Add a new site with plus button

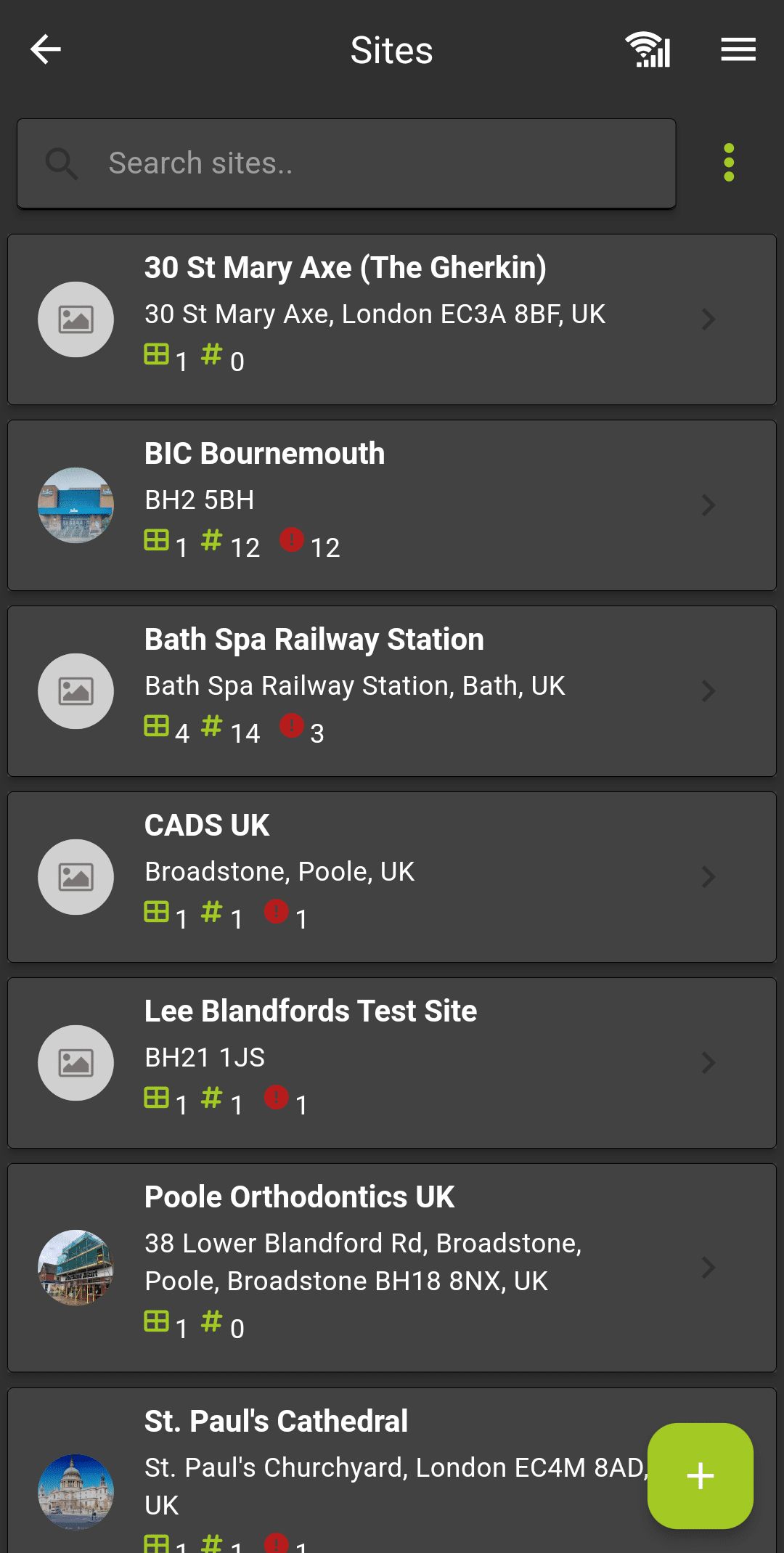coord(700,1475)
